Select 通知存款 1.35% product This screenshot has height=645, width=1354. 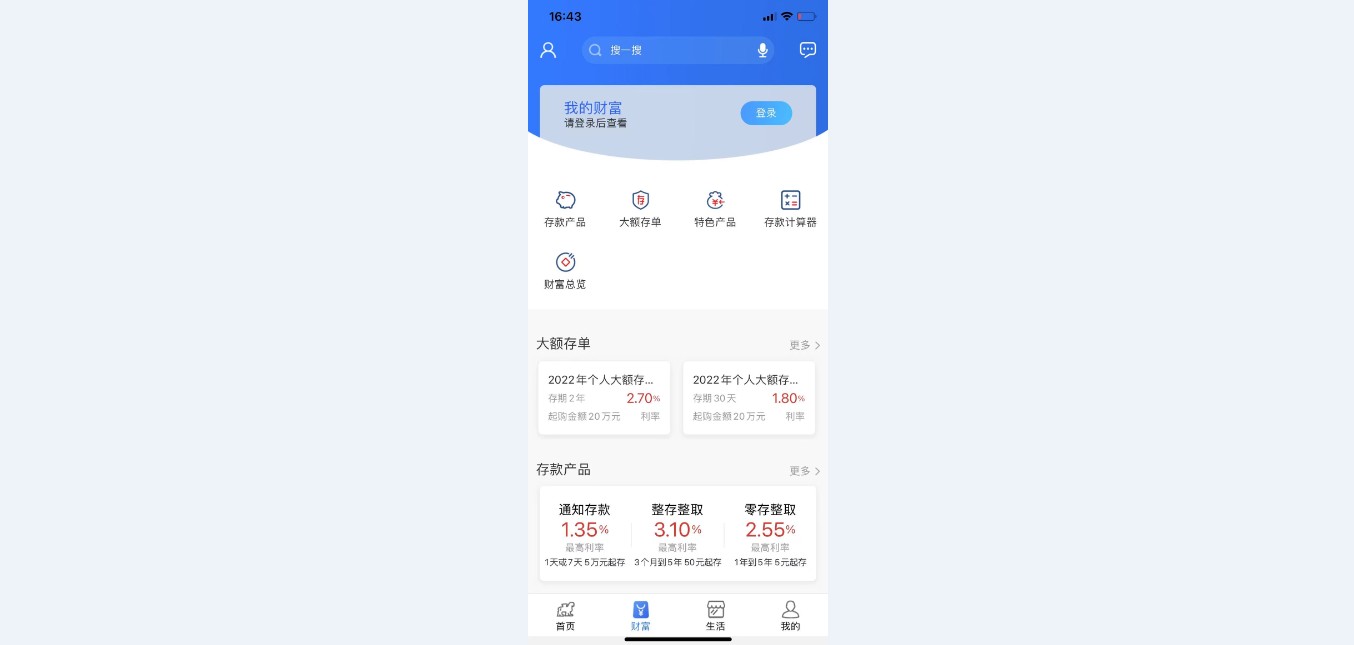(x=585, y=534)
